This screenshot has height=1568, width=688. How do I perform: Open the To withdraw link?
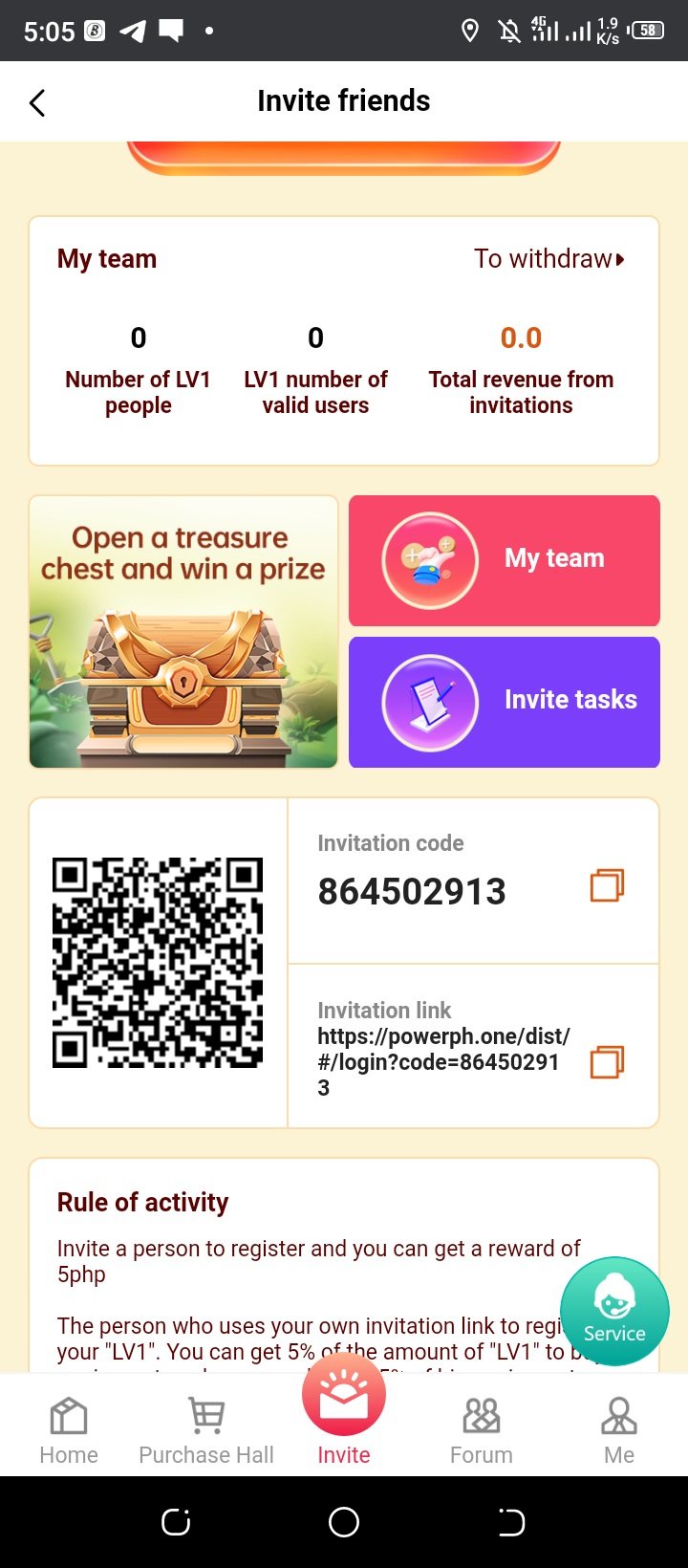tap(548, 259)
